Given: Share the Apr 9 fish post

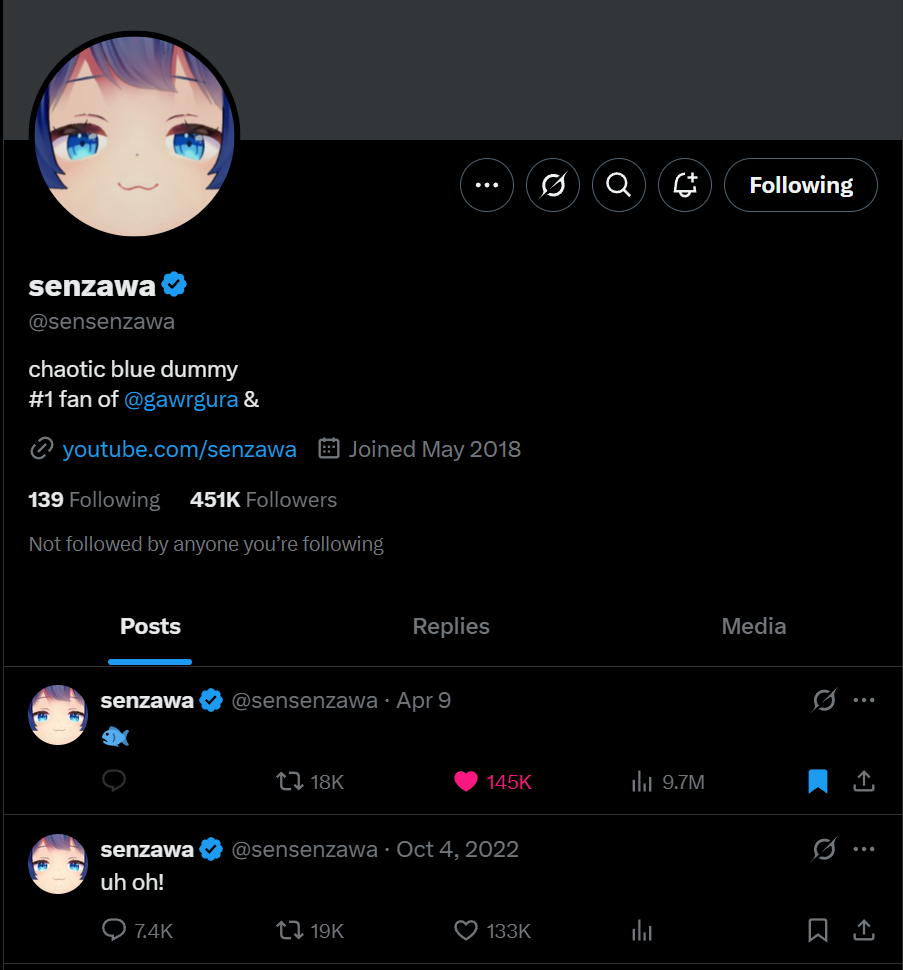Looking at the screenshot, I should pyautogui.click(x=864, y=782).
